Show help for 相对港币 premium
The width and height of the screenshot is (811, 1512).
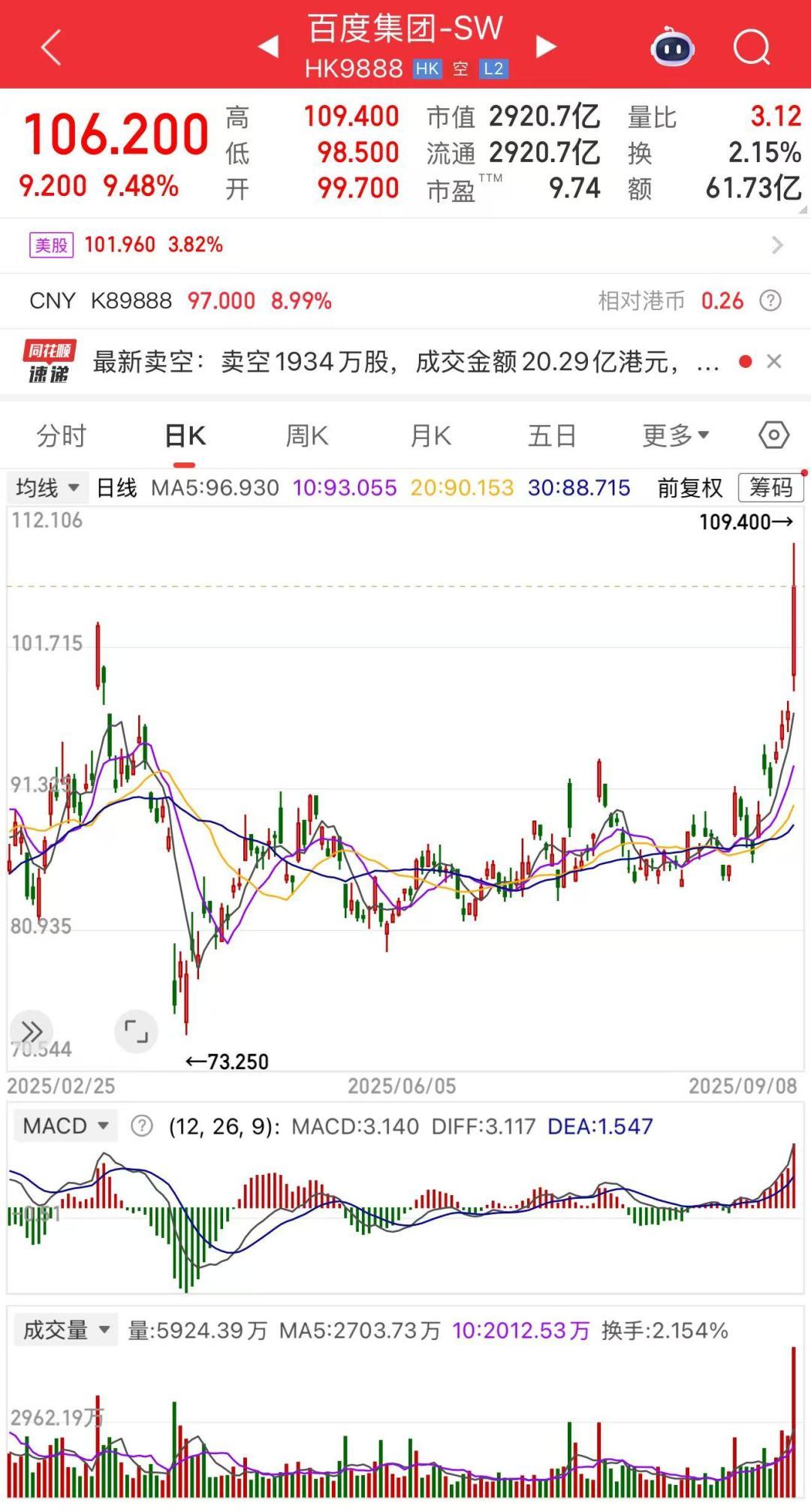click(x=770, y=301)
